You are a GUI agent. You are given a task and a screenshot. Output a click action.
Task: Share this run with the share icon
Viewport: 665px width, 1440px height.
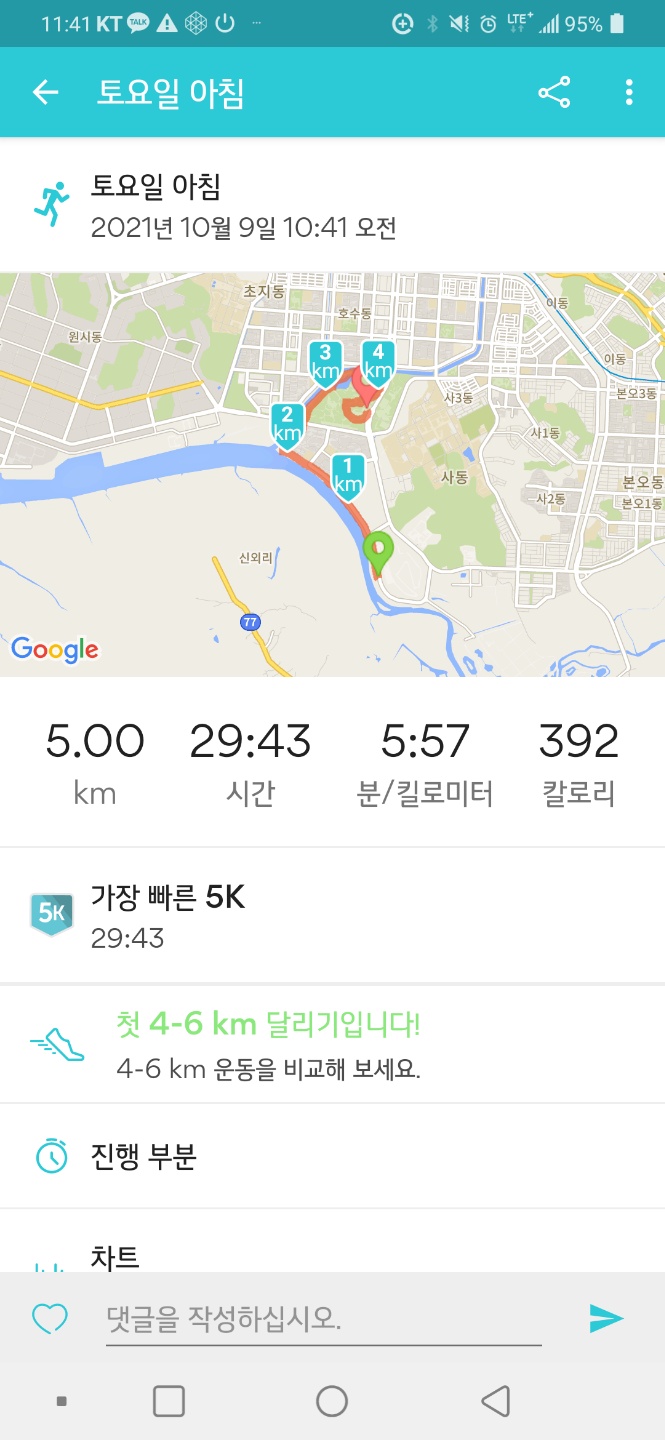(x=553, y=93)
